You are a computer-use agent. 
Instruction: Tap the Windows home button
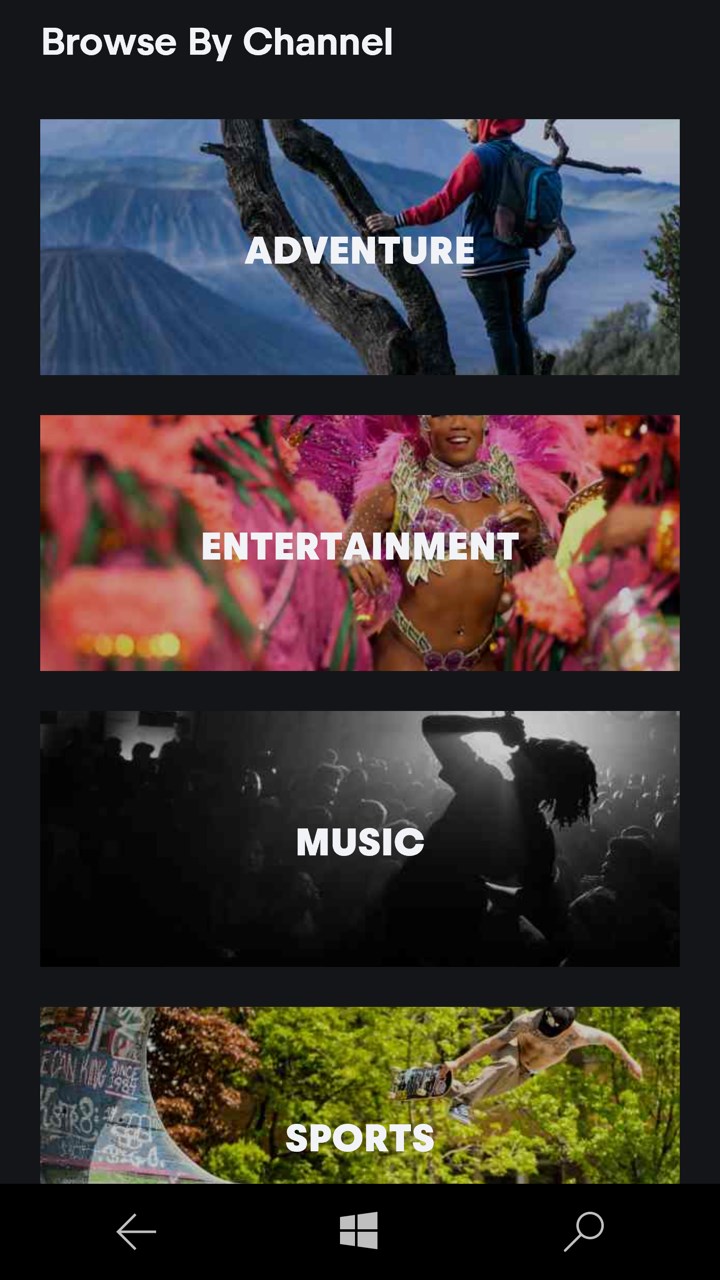359,1232
